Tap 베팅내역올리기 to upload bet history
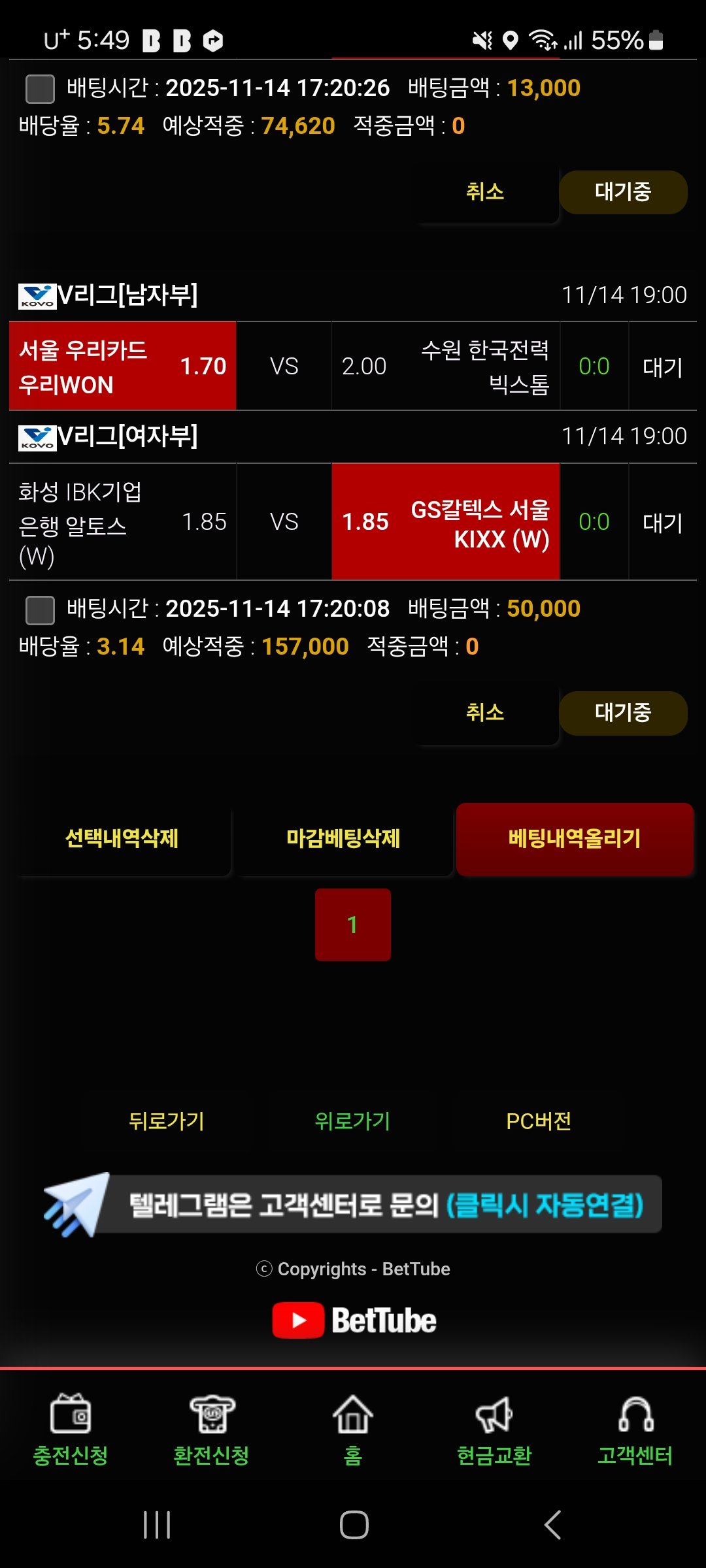This screenshot has width=706, height=1568. [x=575, y=839]
